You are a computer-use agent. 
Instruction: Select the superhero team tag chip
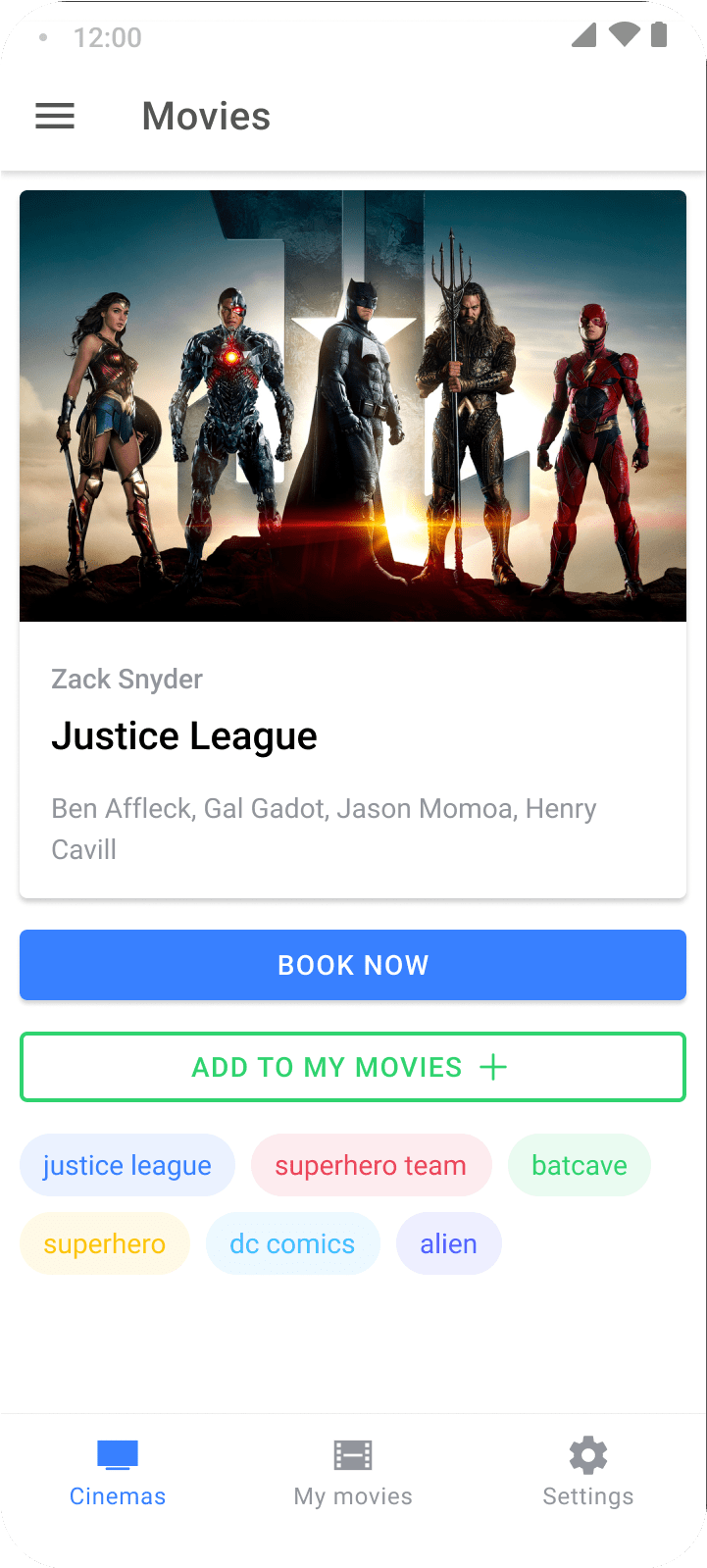tap(371, 1165)
